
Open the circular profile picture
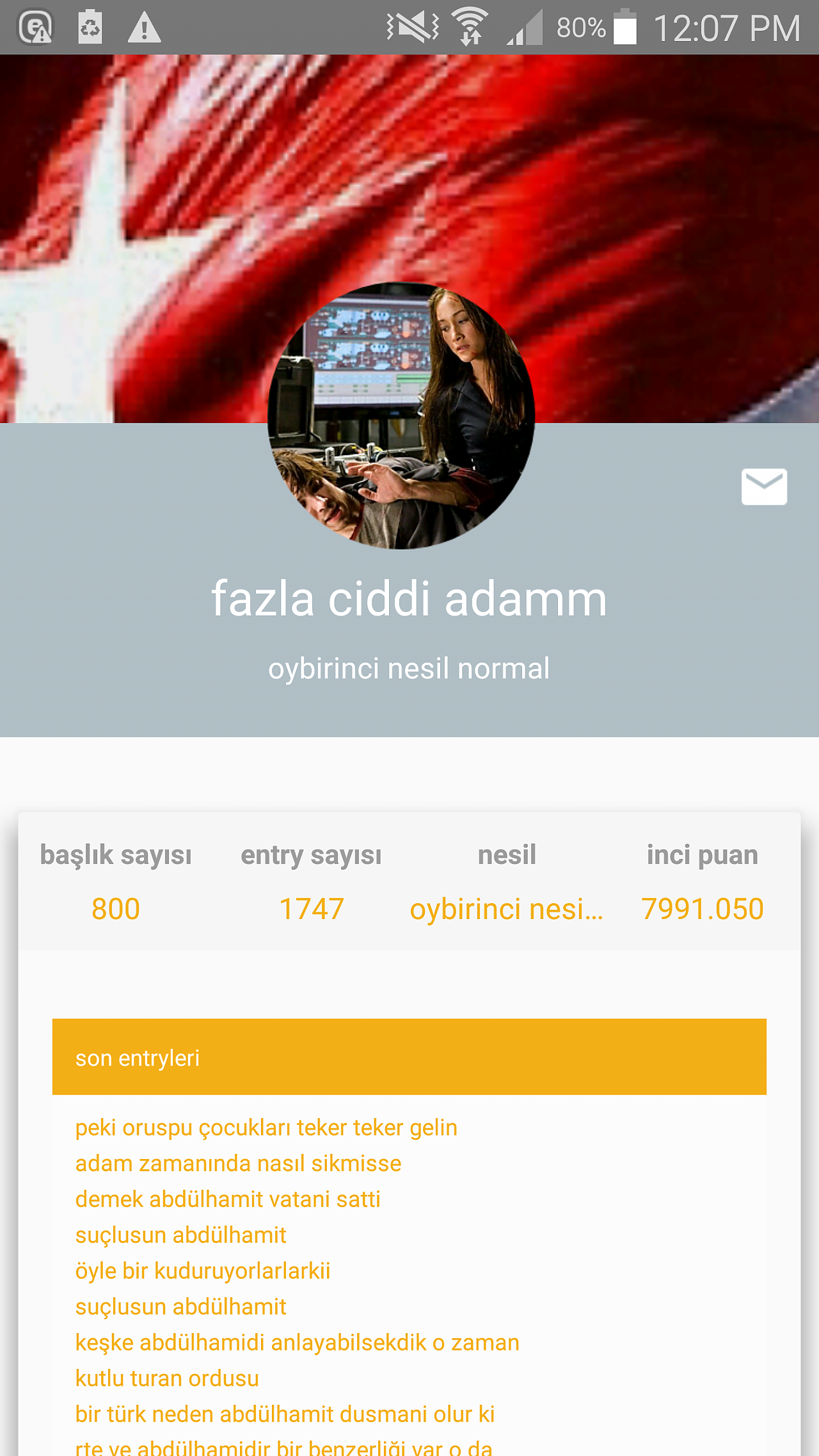[401, 415]
